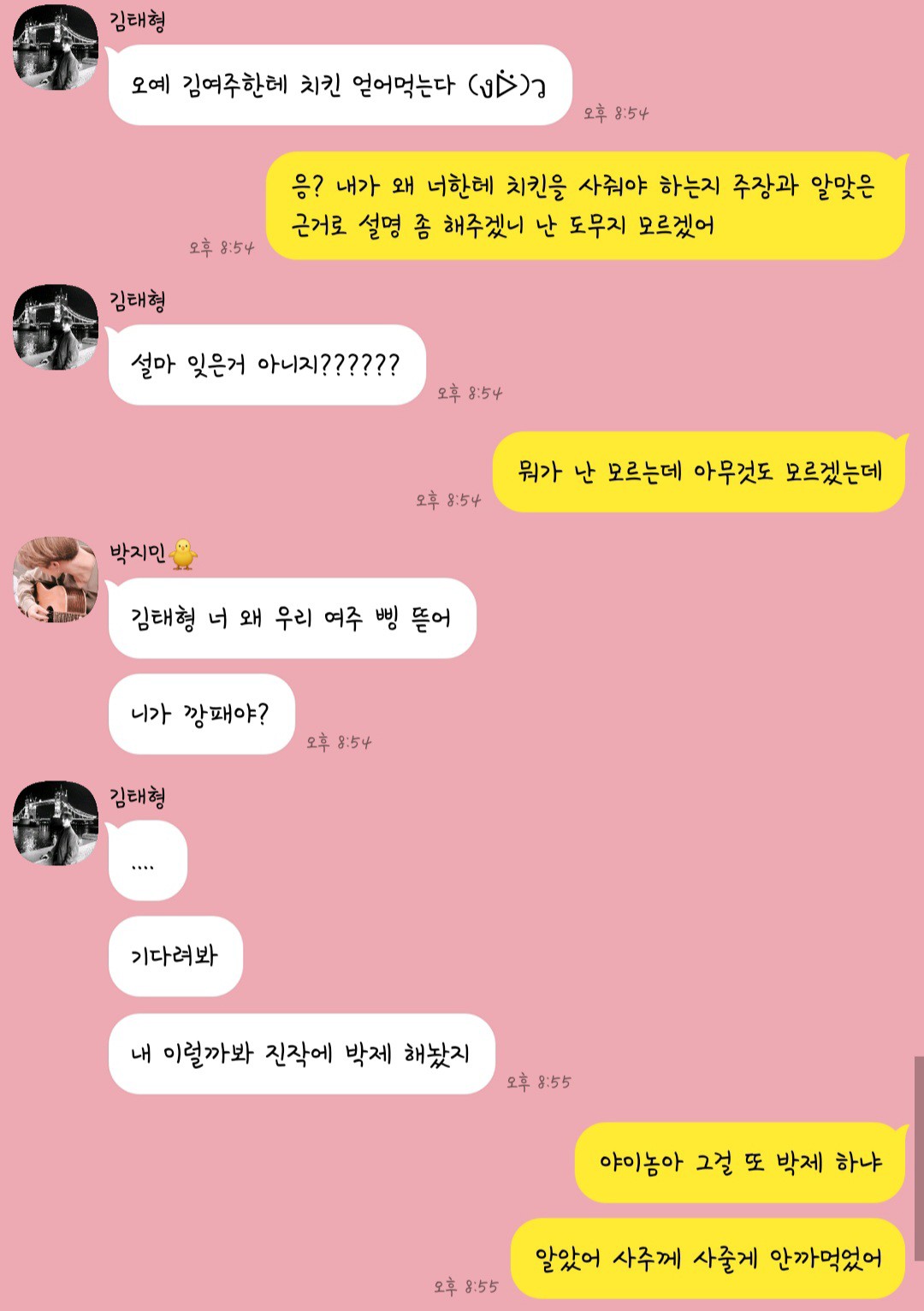Open 김태형's avatar beside the 치킨 얻어먹는다 message
Viewport: 924px width, 1311px height.
click(56, 48)
